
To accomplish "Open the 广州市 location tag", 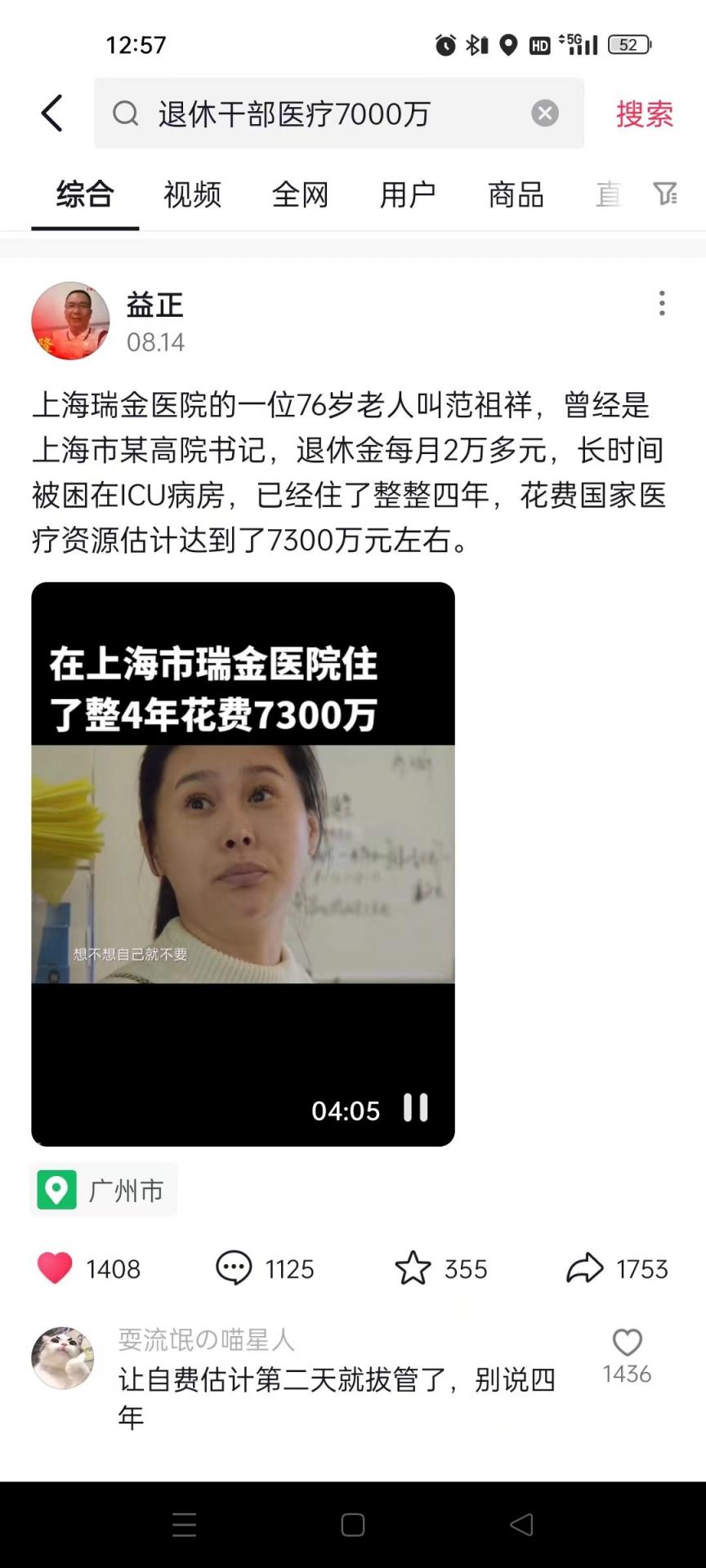I will 104,1190.
